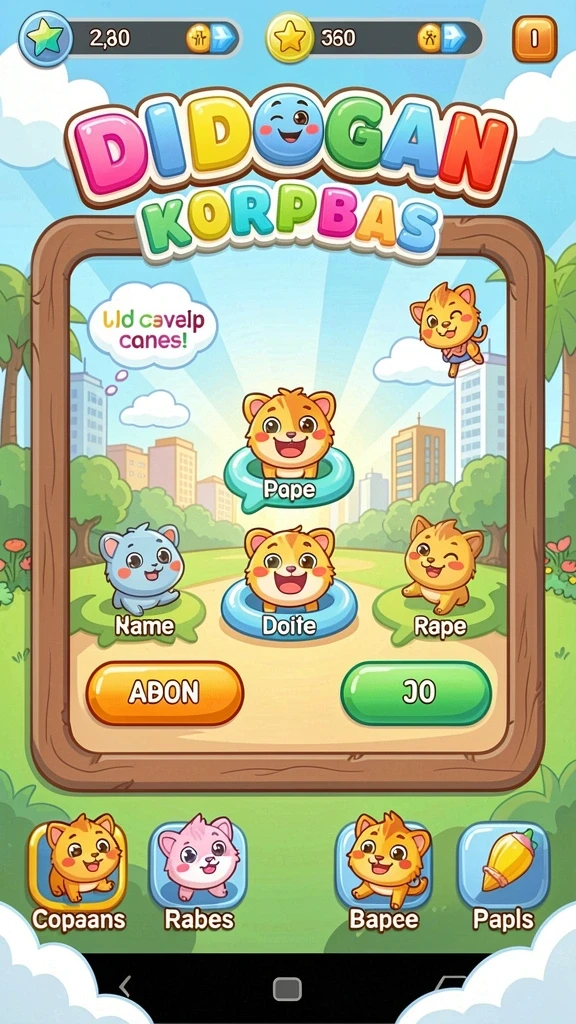Tap the orange ABON button

[165, 693]
